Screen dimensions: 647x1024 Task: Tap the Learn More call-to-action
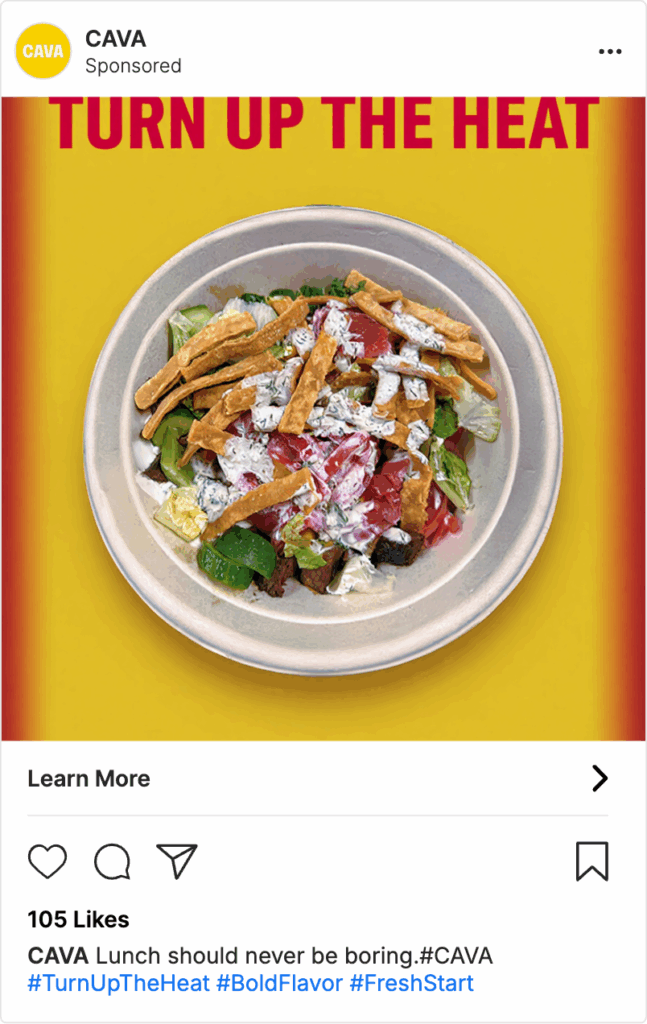point(89,778)
